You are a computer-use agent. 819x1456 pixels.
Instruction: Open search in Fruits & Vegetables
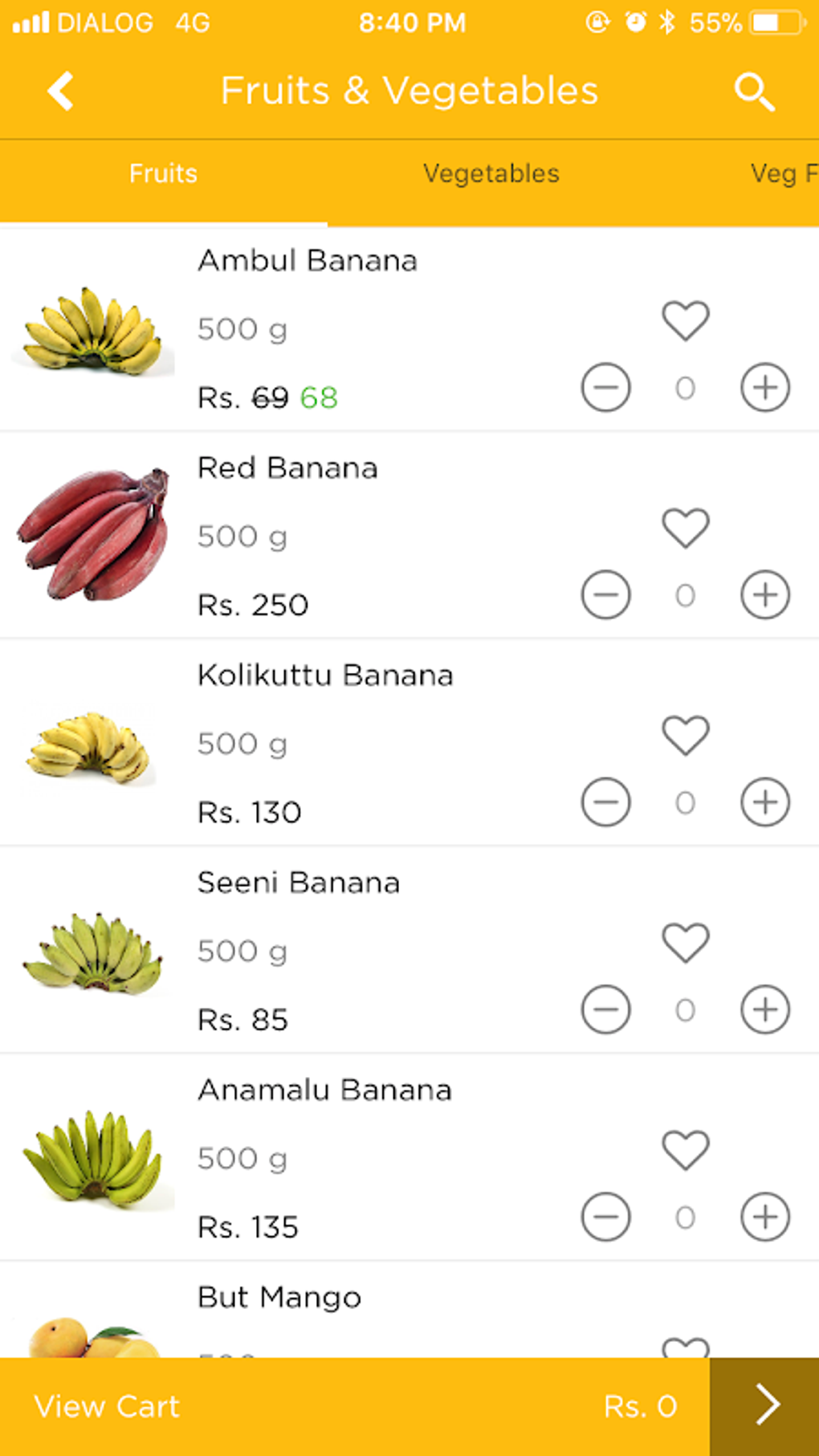pyautogui.click(x=754, y=92)
